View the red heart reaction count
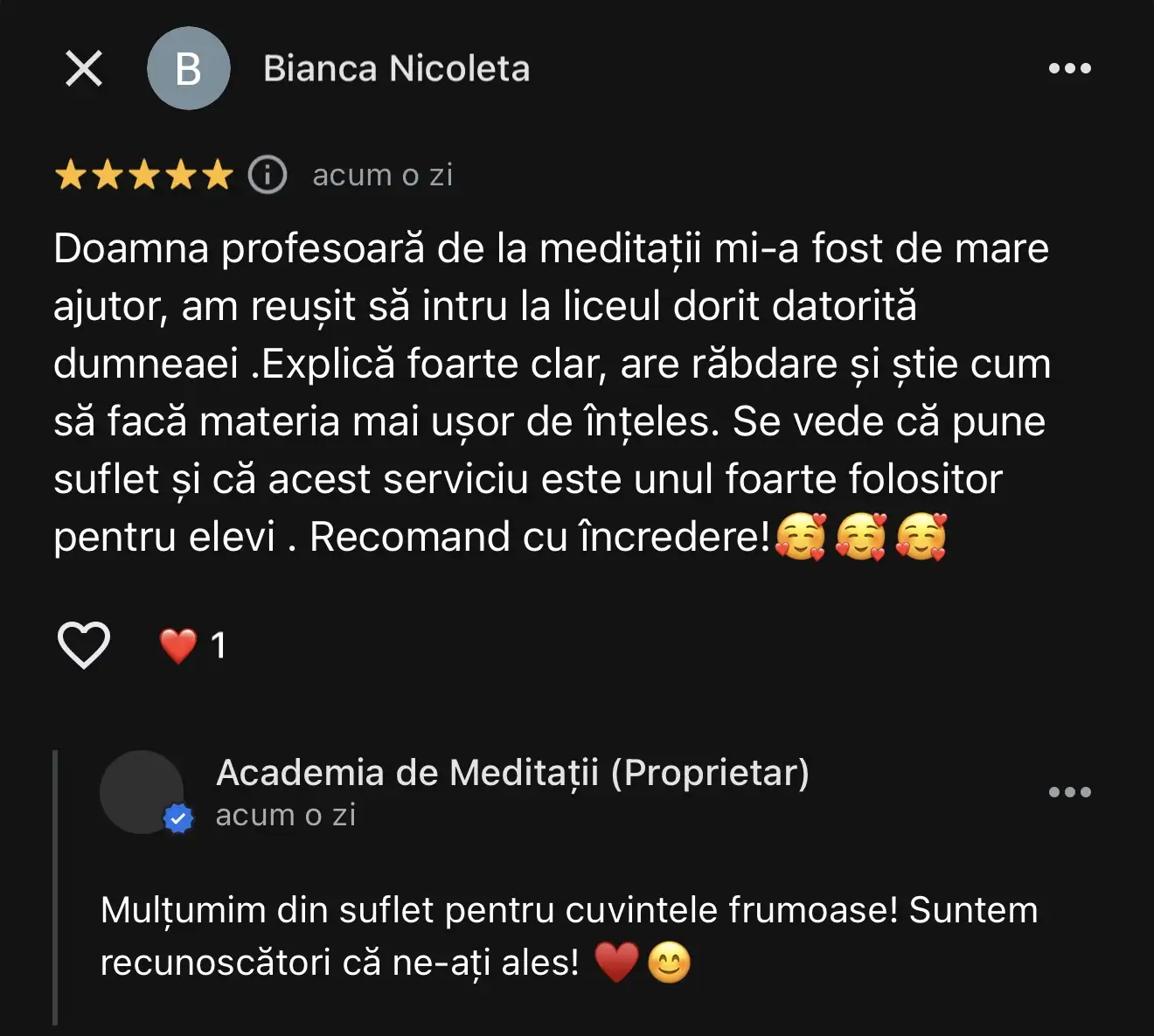1154x1036 pixels. (x=192, y=646)
